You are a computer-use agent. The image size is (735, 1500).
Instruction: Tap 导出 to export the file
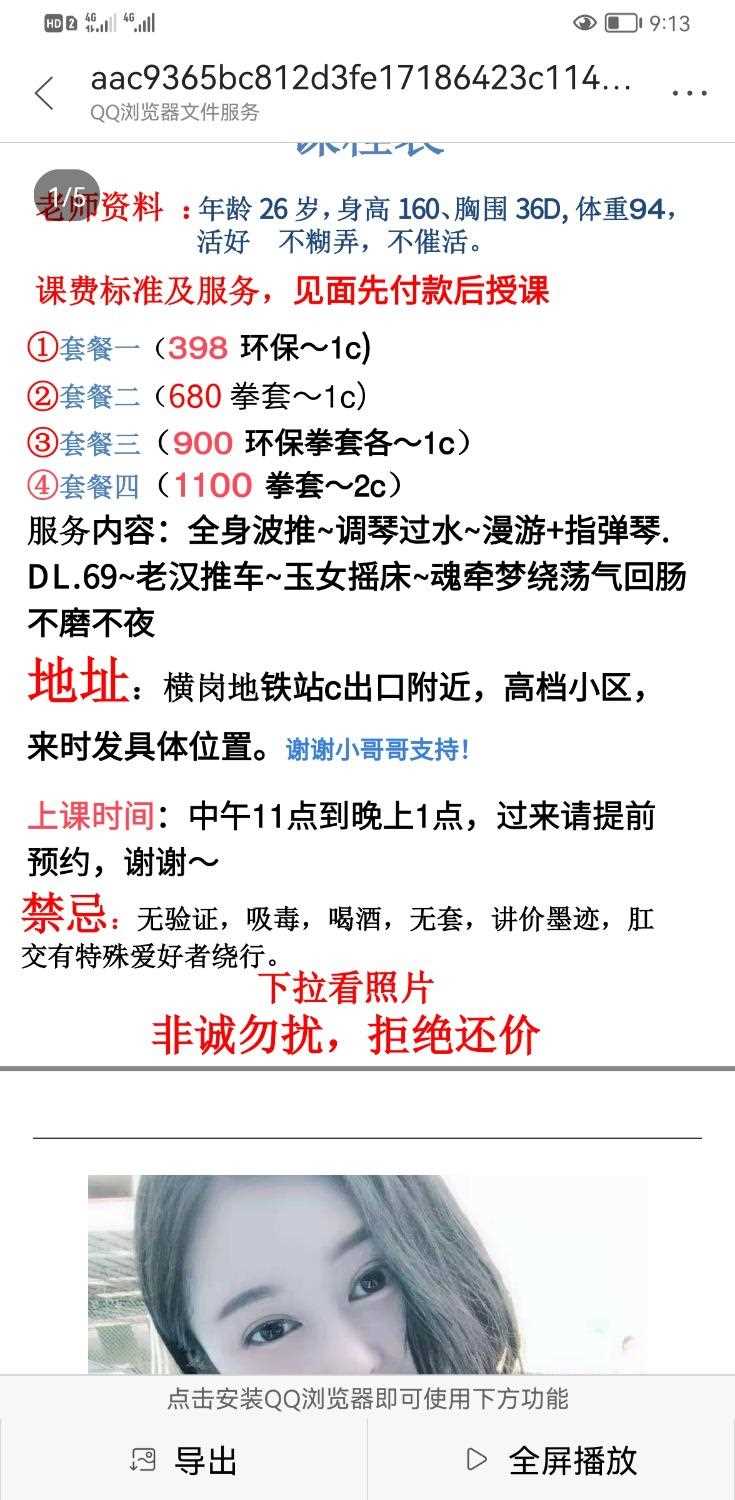coord(184,1460)
